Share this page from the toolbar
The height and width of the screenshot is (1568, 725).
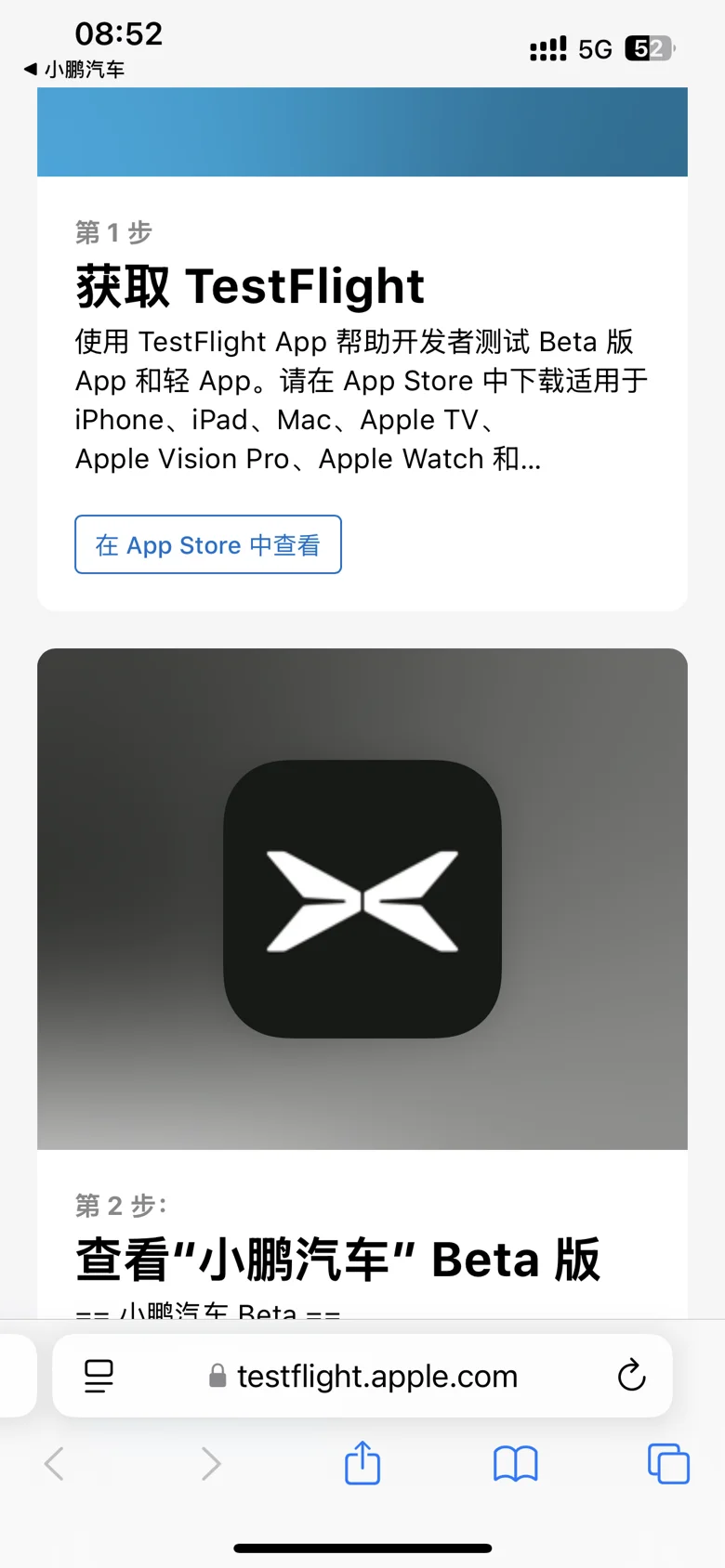(362, 1463)
